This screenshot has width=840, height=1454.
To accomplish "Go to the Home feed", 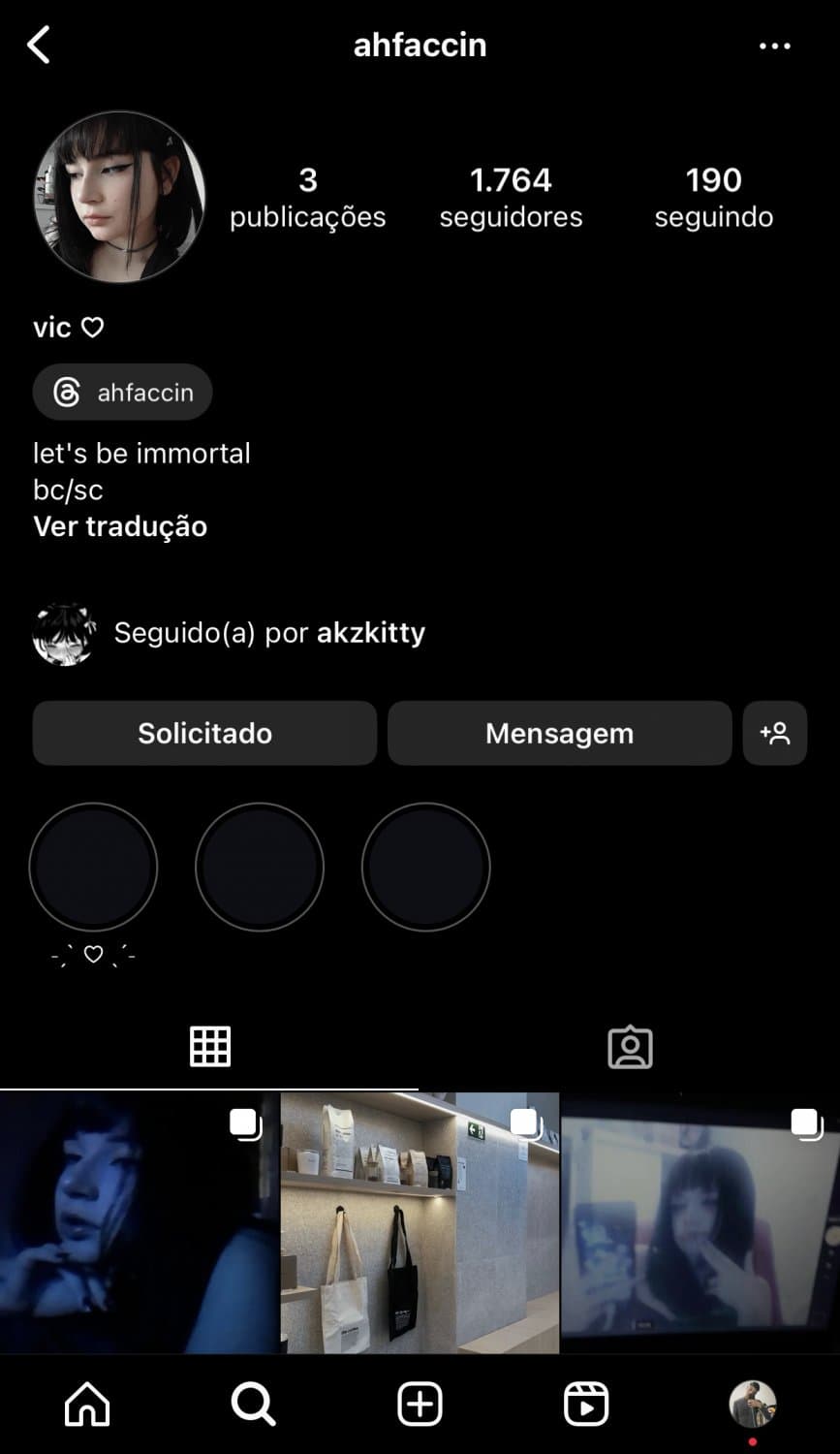I will pyautogui.click(x=87, y=1404).
